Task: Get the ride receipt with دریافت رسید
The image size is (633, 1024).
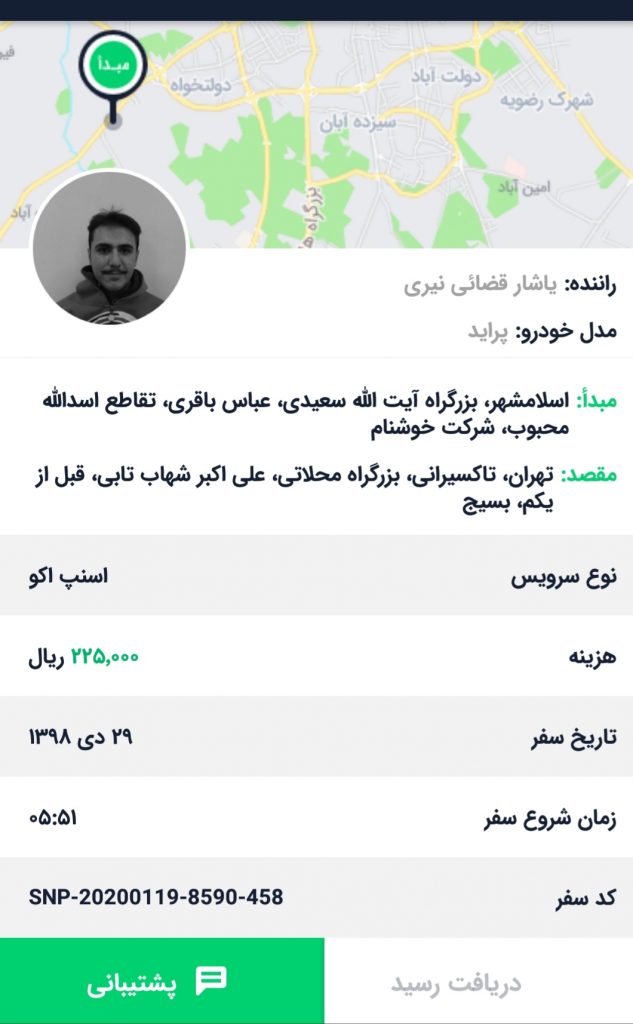Action: coord(478,982)
